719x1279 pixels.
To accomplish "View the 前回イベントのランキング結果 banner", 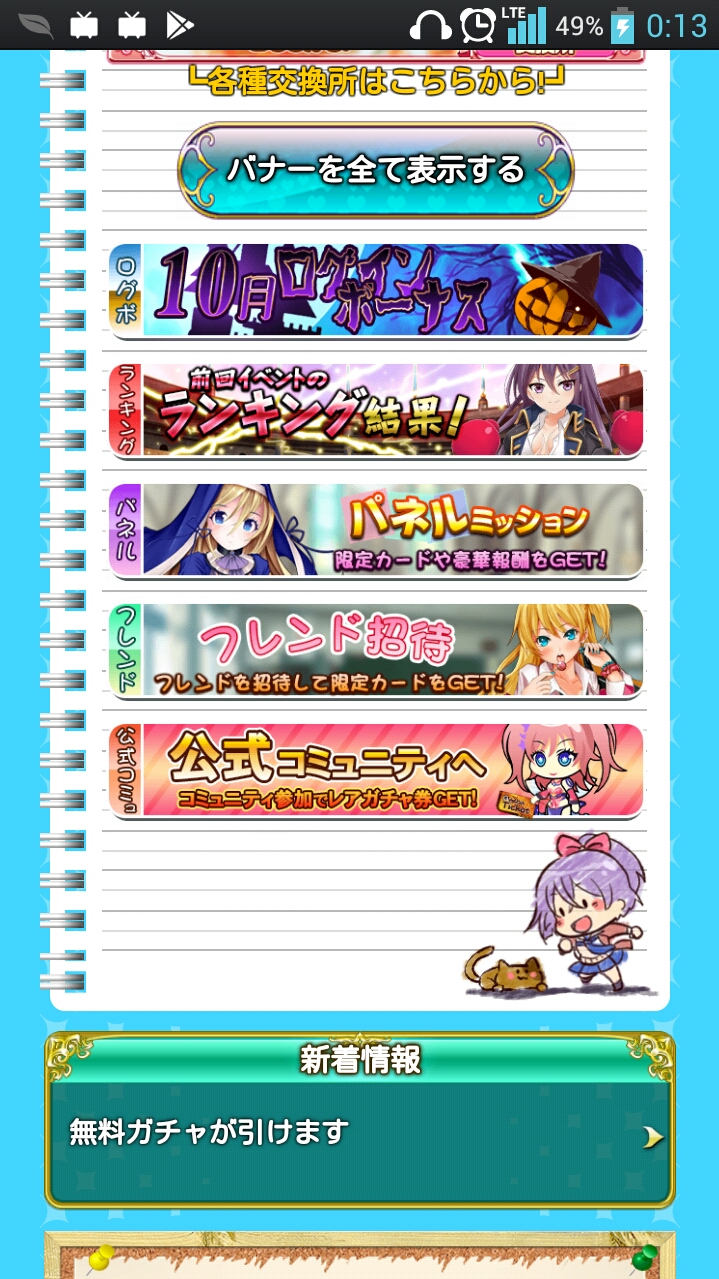I will [x=375, y=410].
